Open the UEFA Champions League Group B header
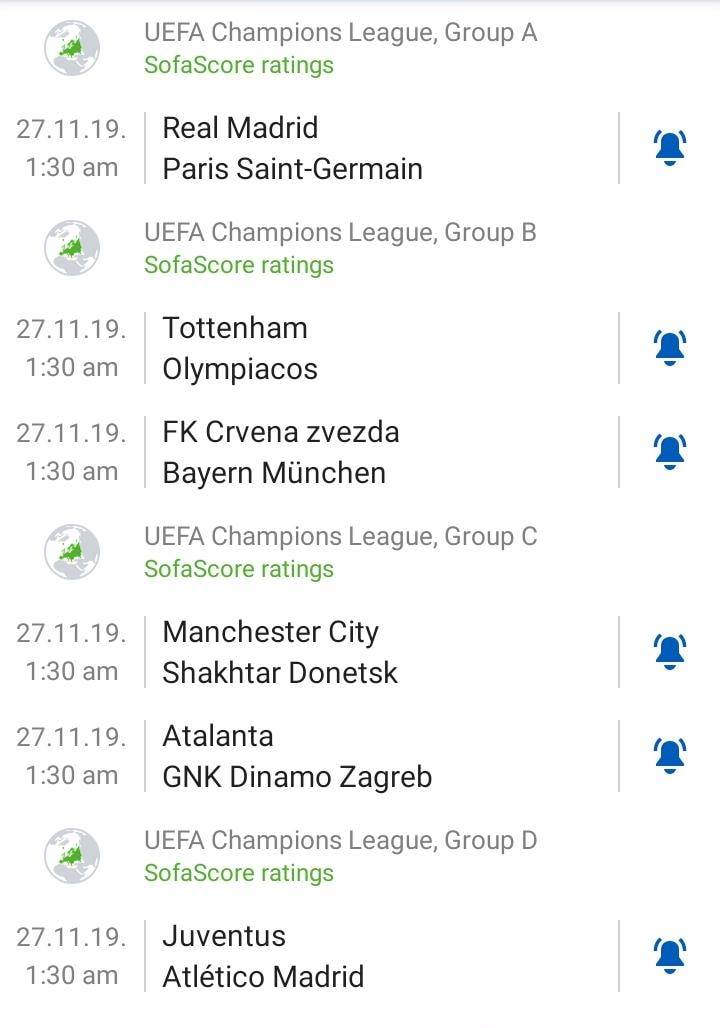This screenshot has height=1028, width=720. coord(360,248)
